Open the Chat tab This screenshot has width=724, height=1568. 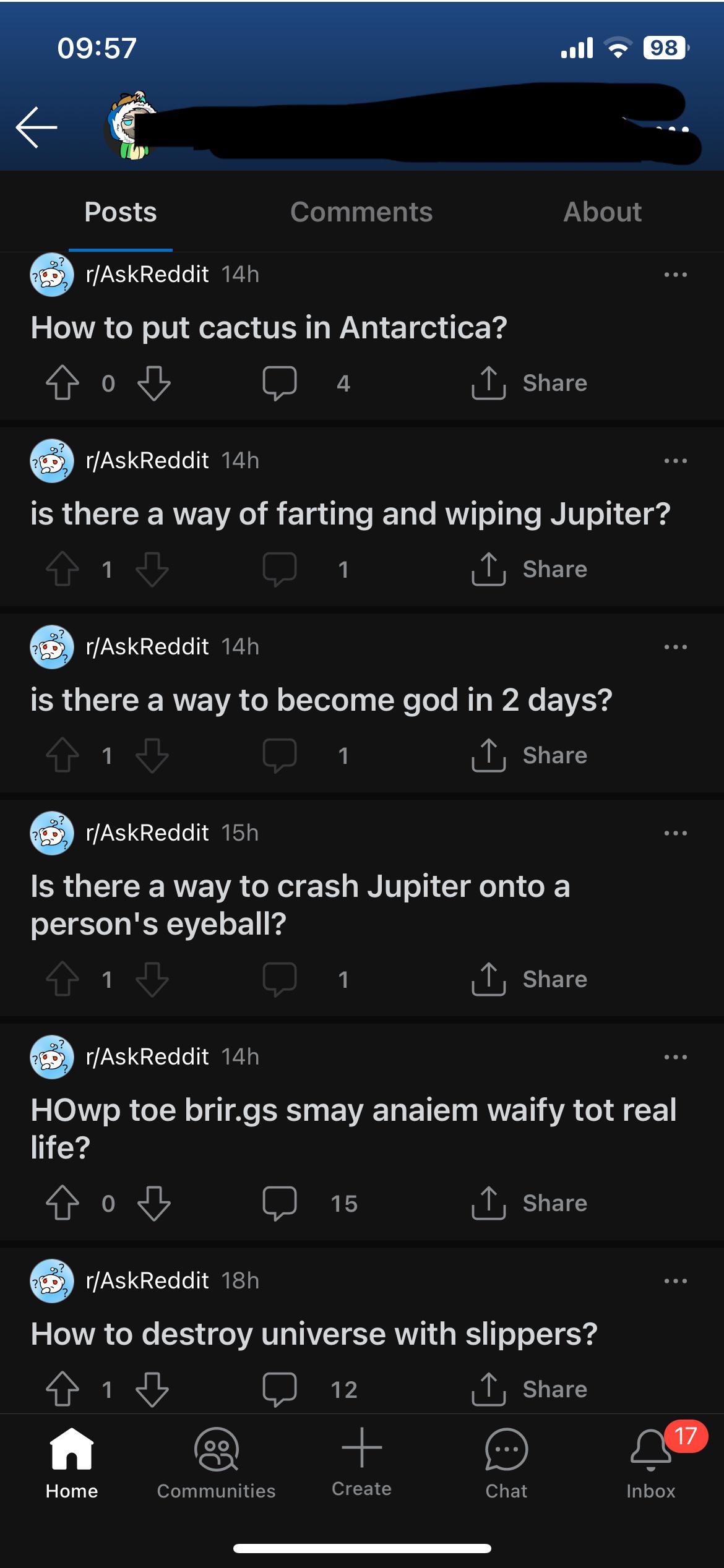506,1463
